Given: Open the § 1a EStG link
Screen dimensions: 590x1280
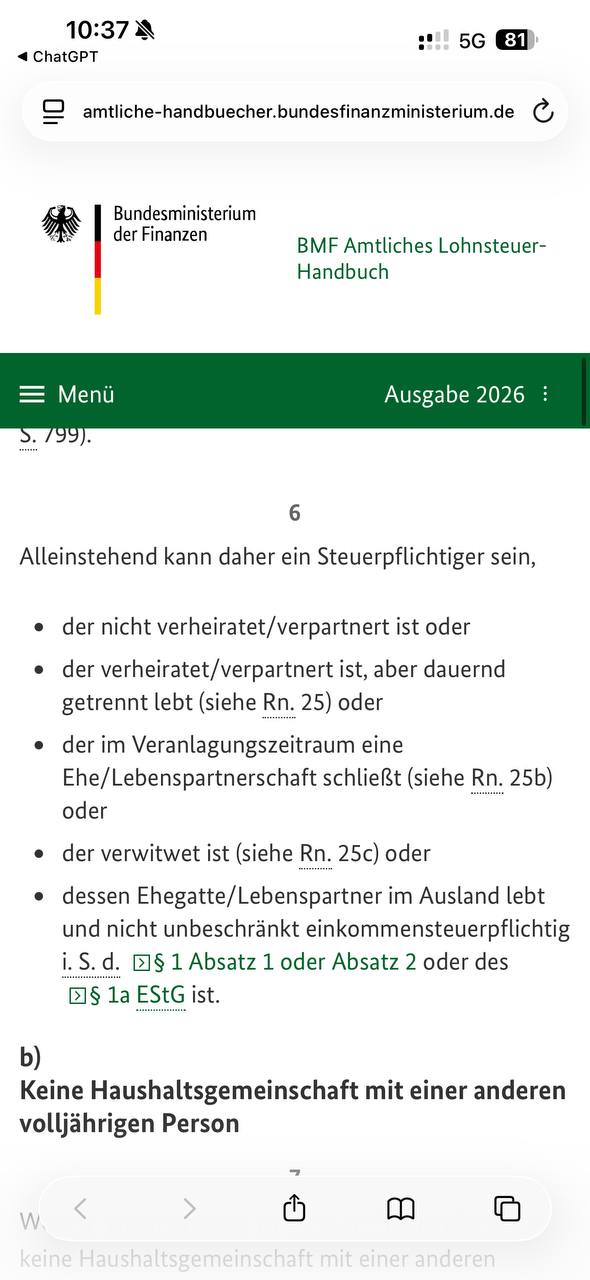Looking at the screenshot, I should (x=127, y=995).
